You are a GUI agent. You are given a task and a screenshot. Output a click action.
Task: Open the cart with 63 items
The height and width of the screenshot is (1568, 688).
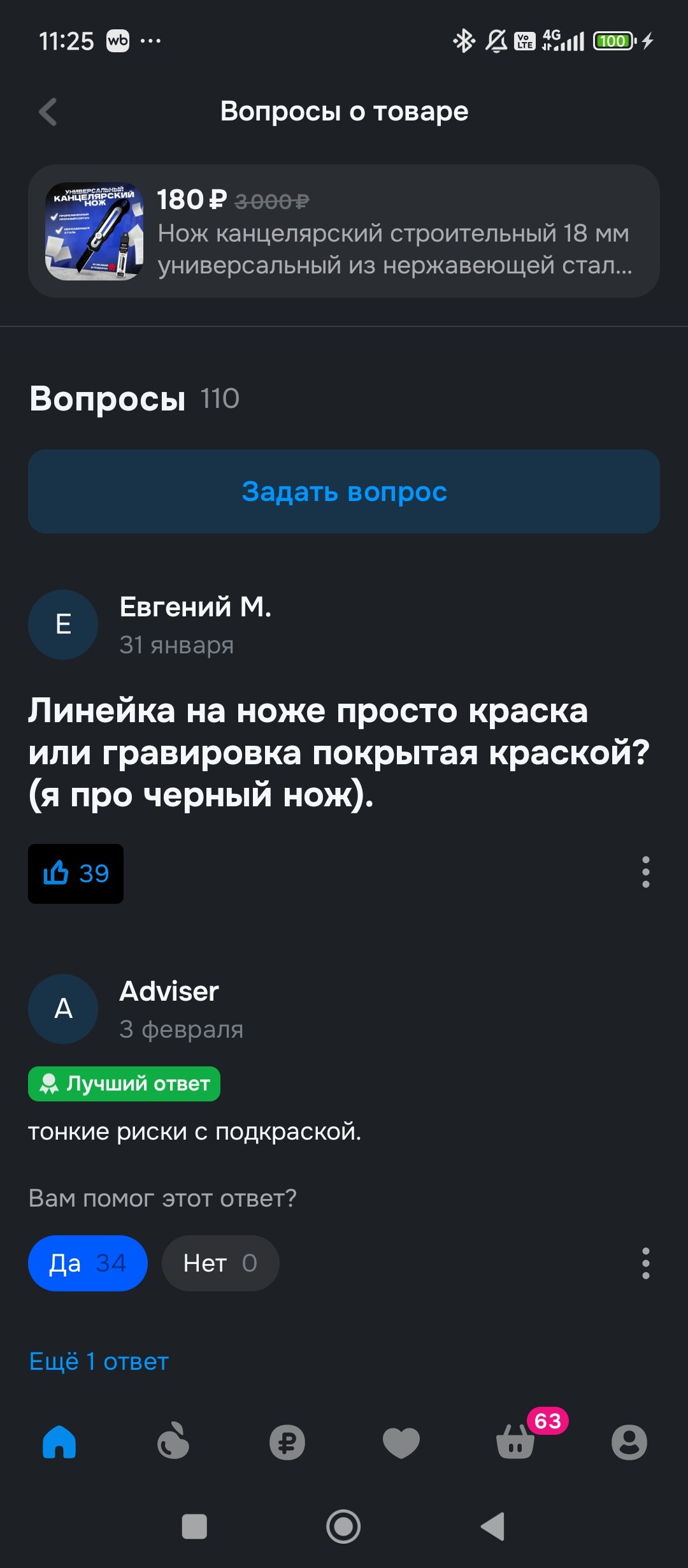pyautogui.click(x=516, y=1442)
